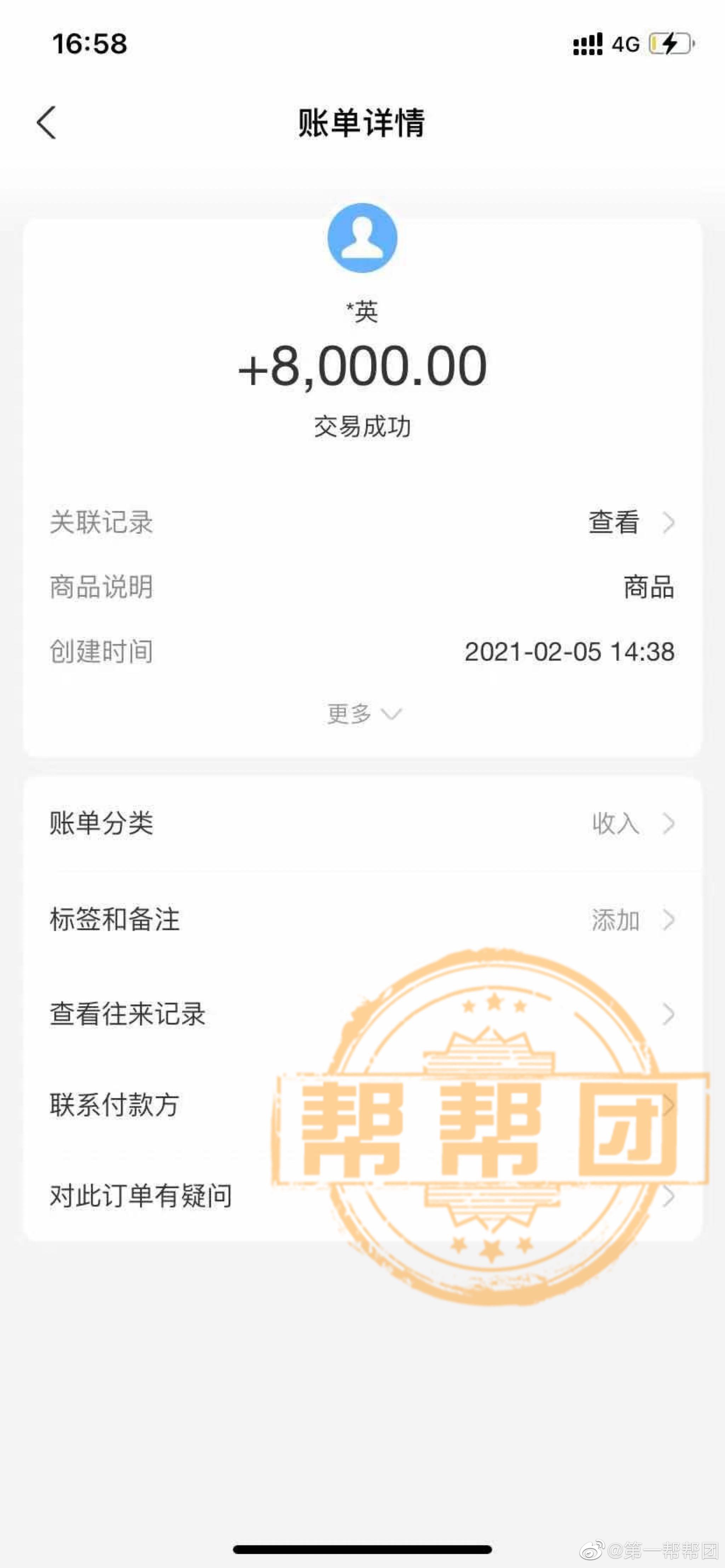Change 账单分类 from 收入

click(362, 824)
